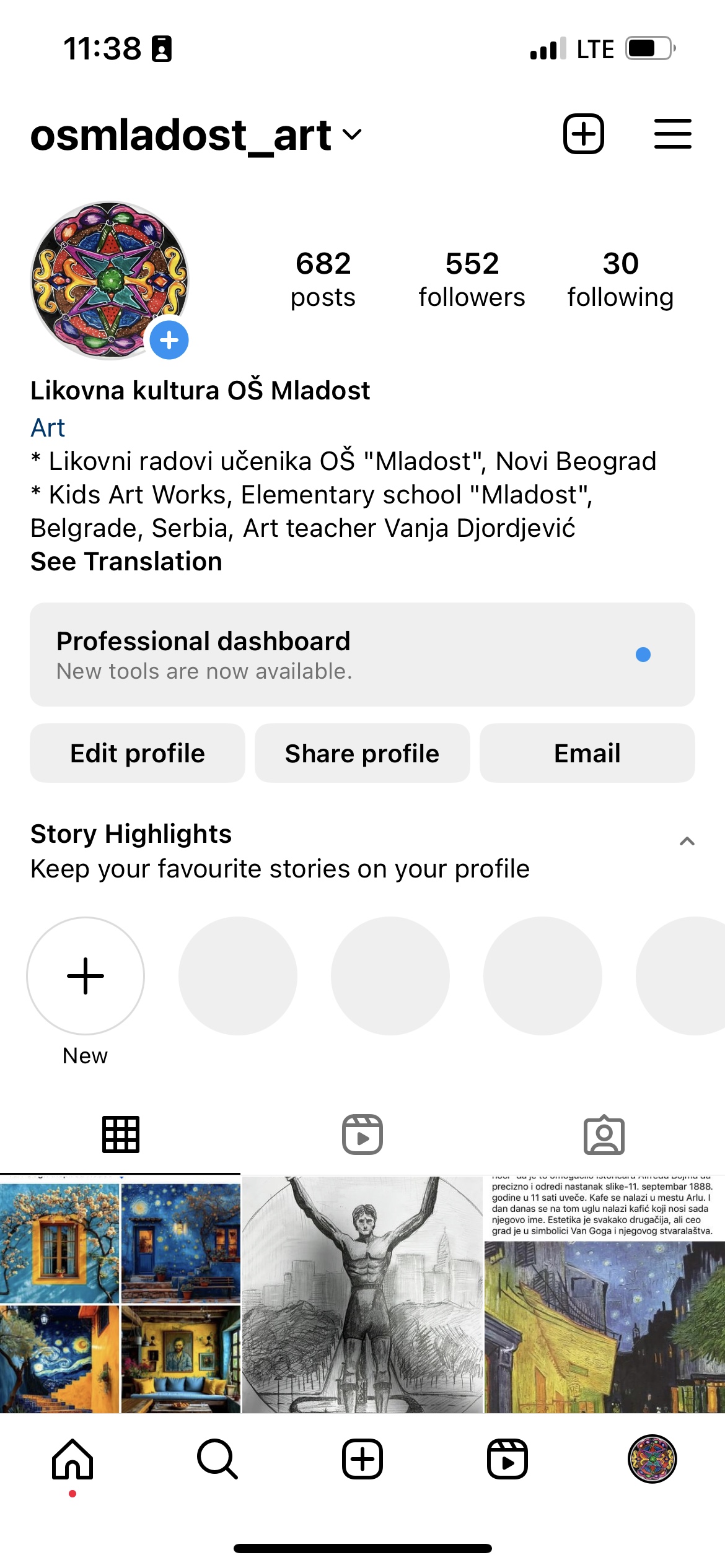Add a story via profile picture plus

(x=169, y=340)
